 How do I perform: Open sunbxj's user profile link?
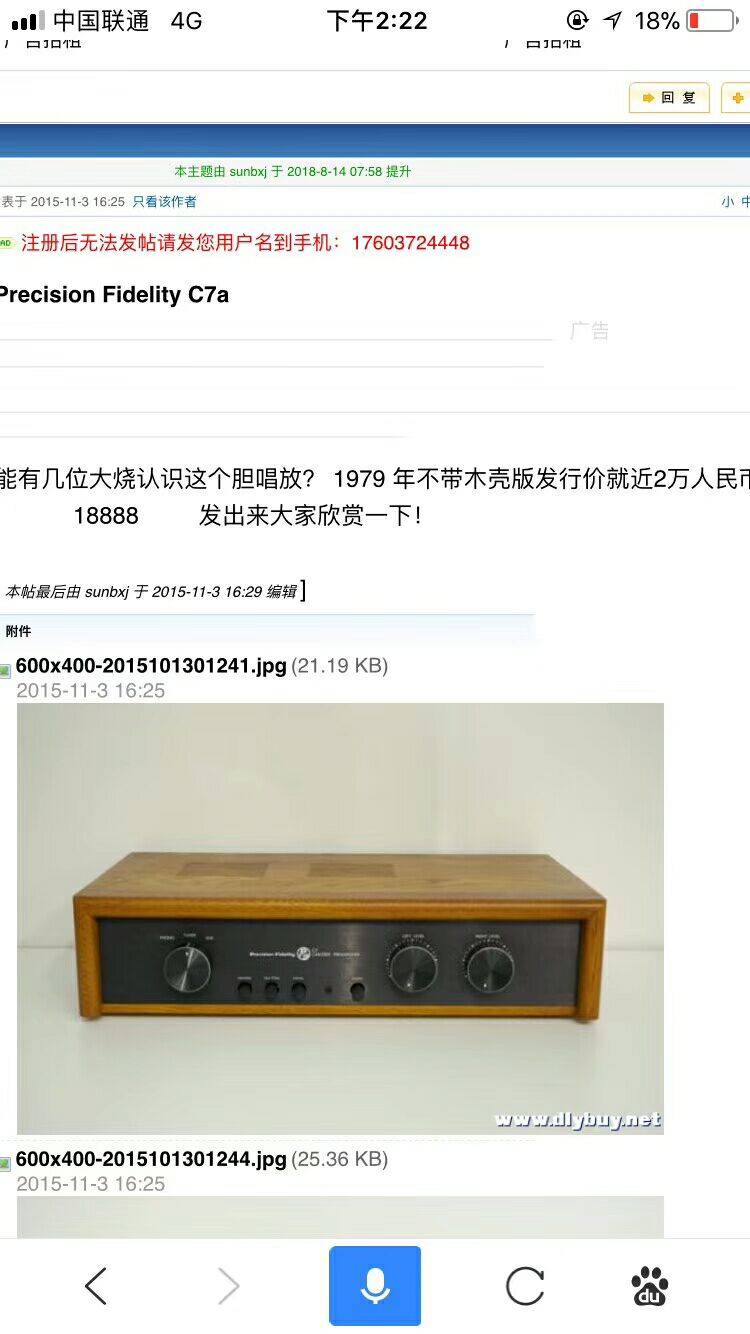[x=248, y=172]
